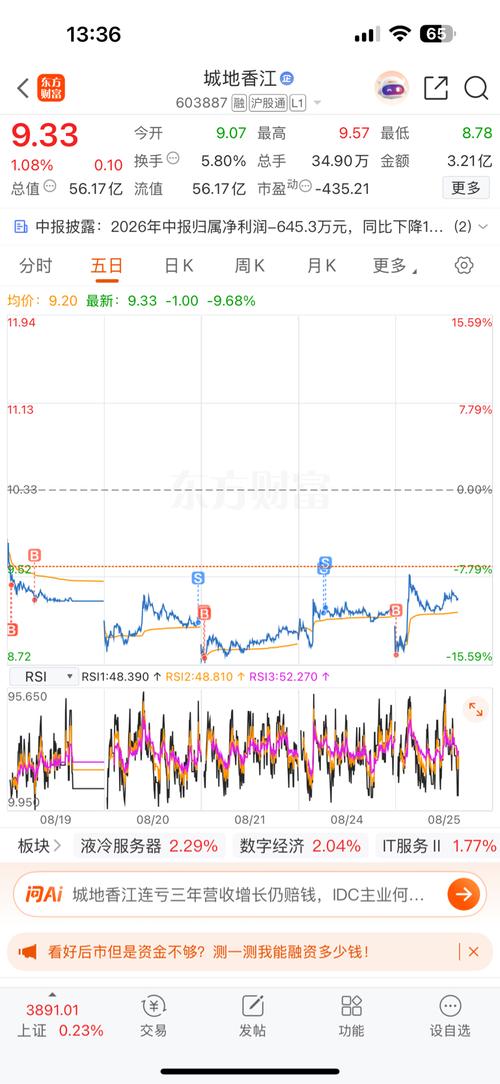This screenshot has width=500, height=1084.
Task: Switch to the 周K chart tab
Action: 250,265
